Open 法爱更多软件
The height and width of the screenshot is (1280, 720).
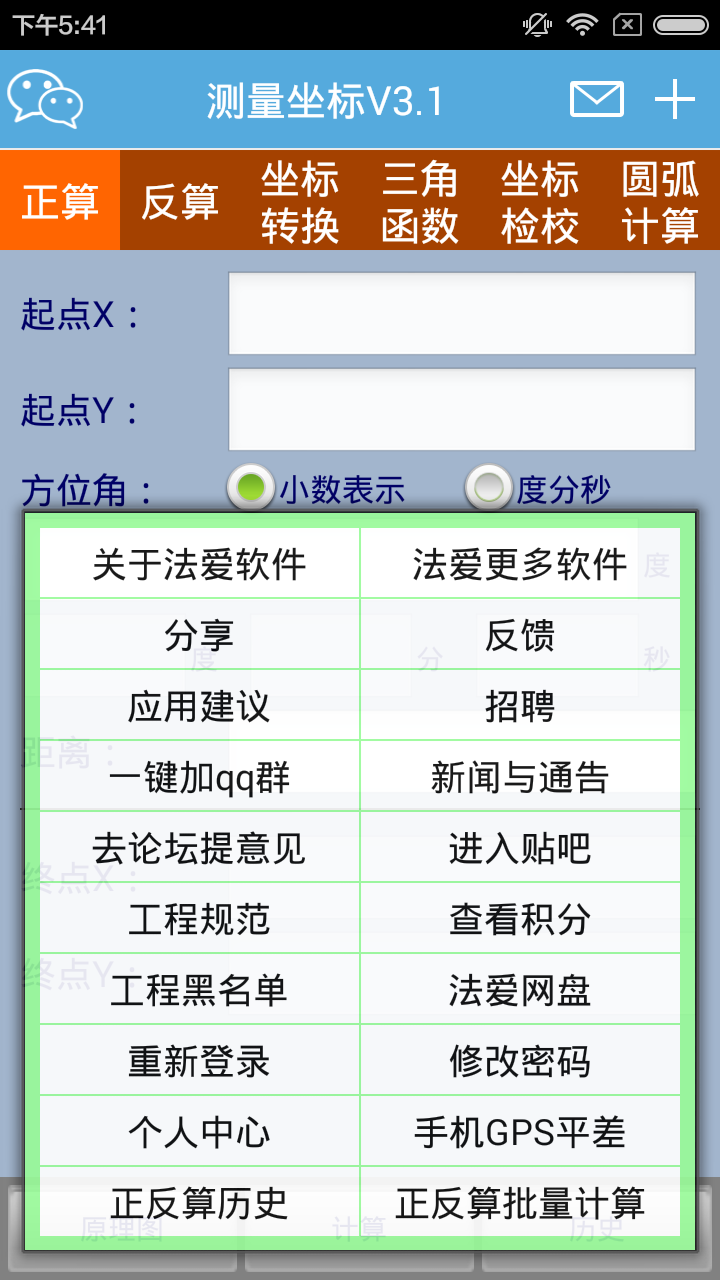520,564
